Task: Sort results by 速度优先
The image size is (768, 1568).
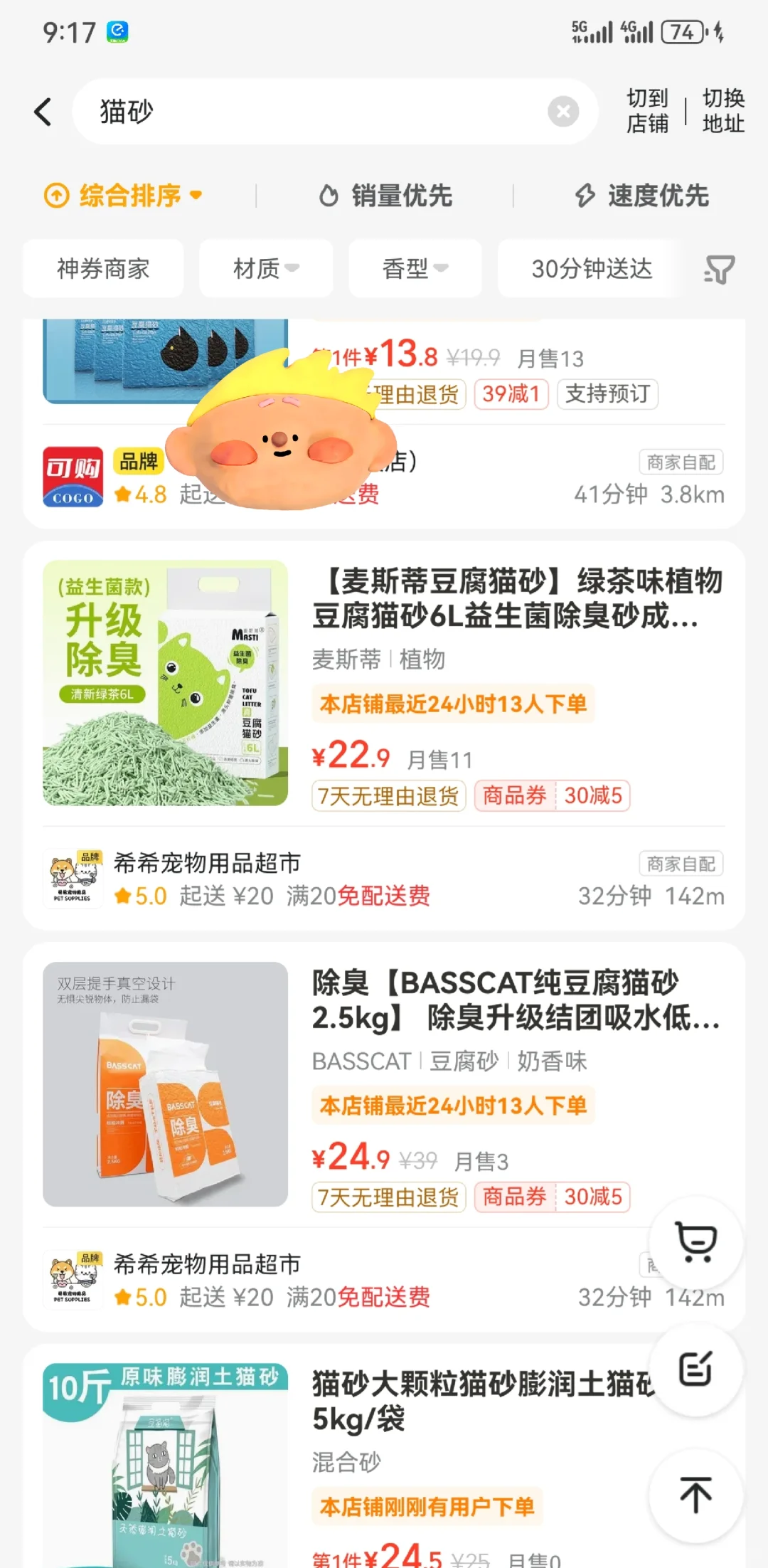Action: (x=641, y=195)
